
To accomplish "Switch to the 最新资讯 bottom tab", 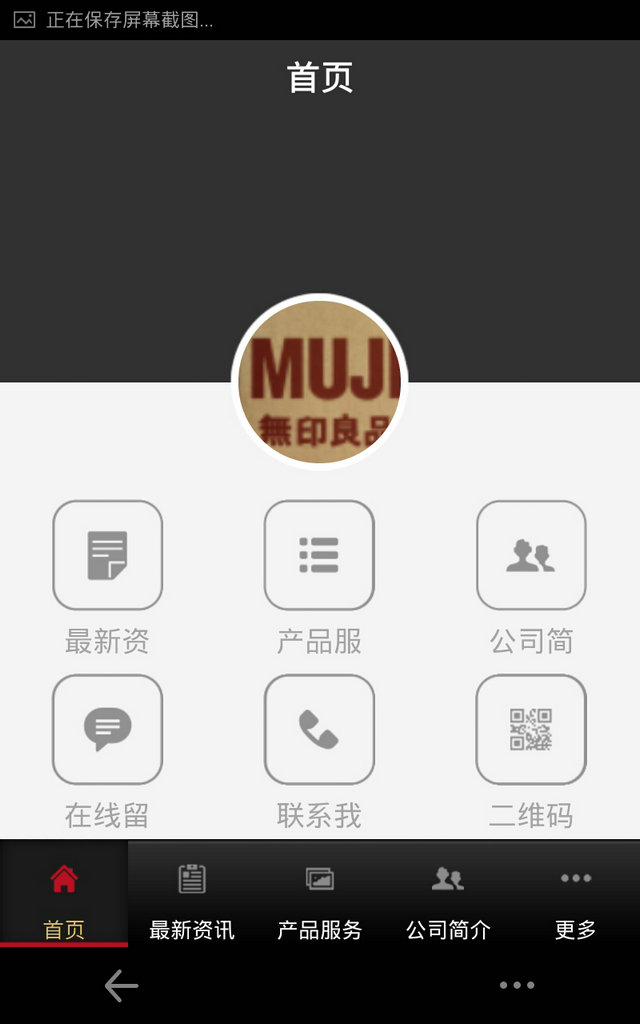I will coord(192,895).
